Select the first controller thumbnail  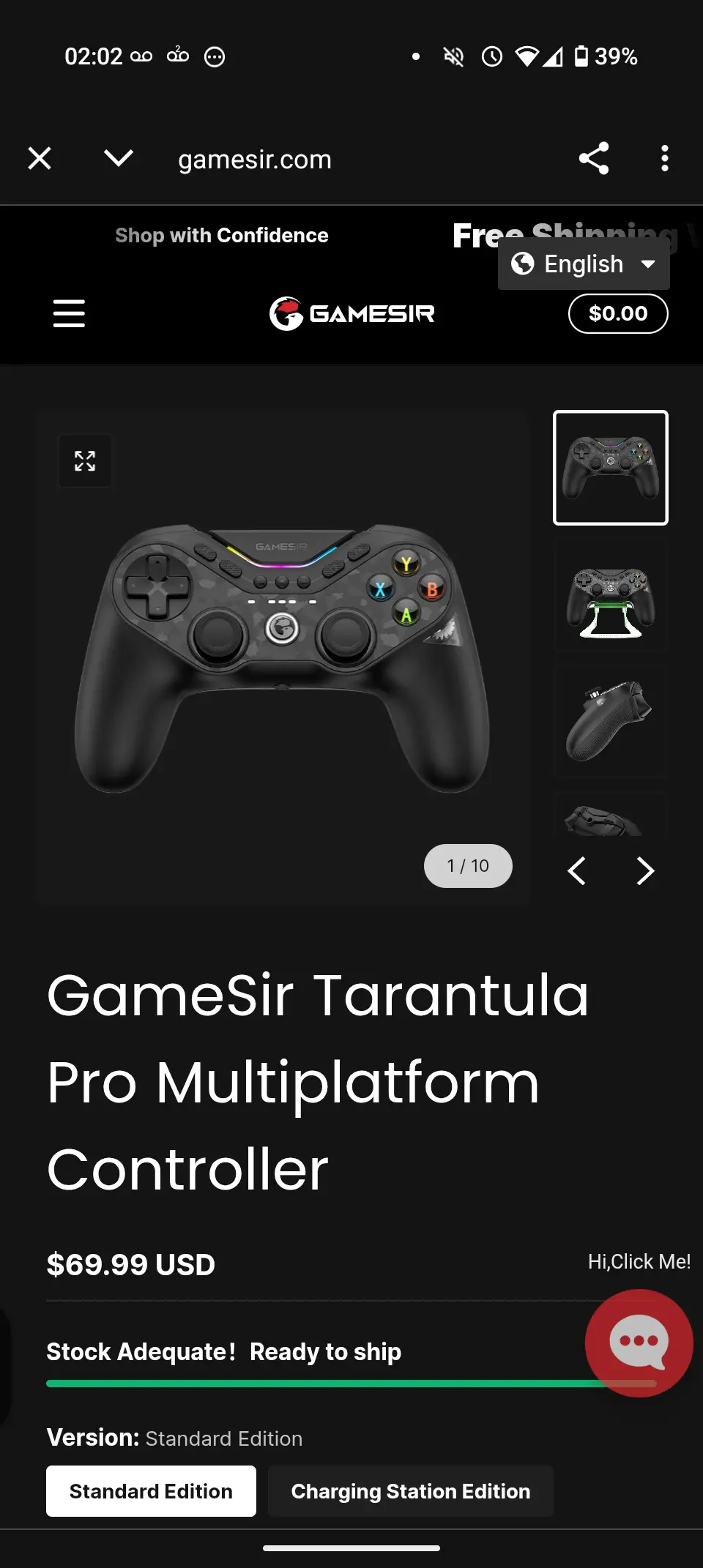coord(610,468)
